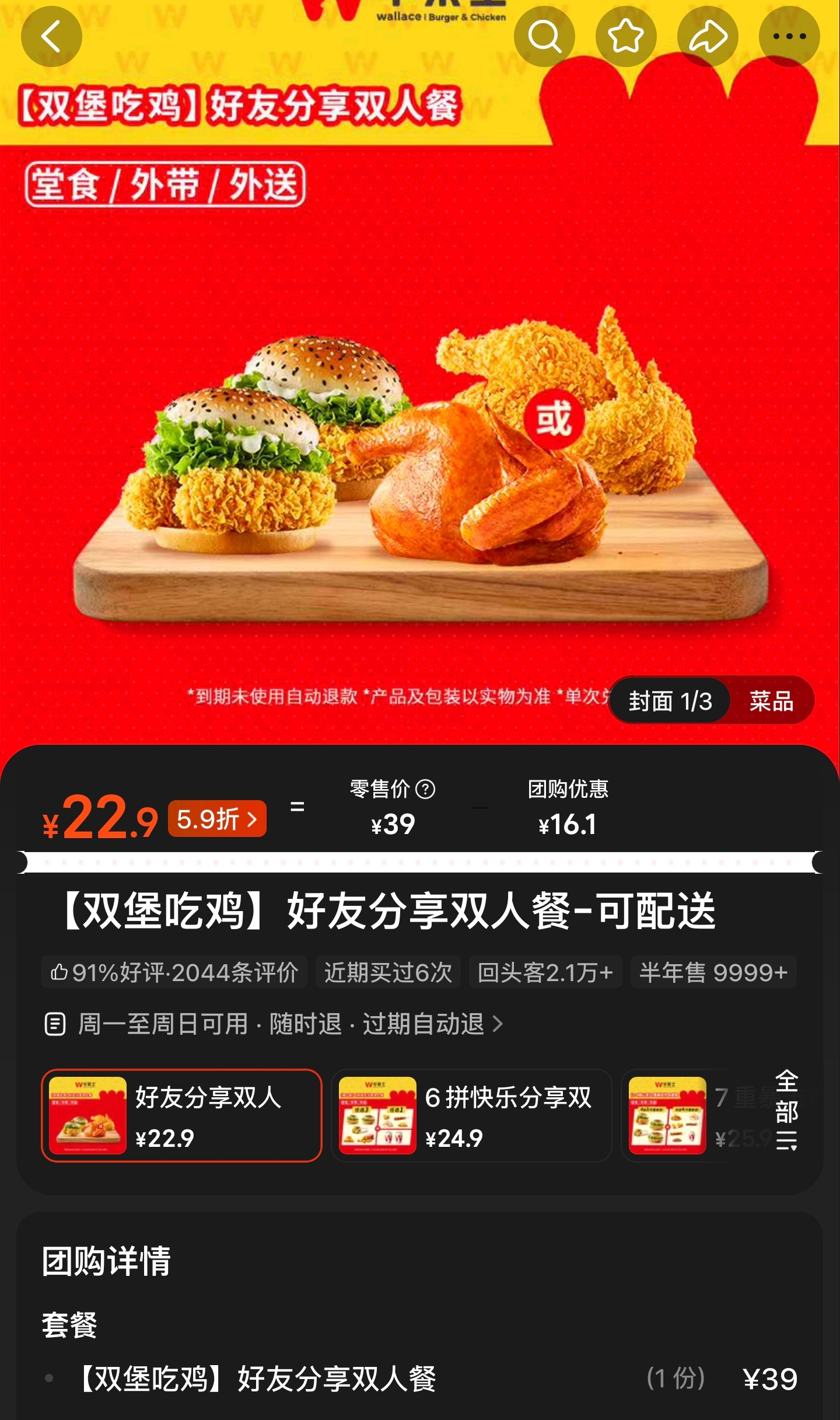The image size is (840, 1420).
Task: Open the 91%好评·2044条评价 reviews chip
Action: (174, 972)
